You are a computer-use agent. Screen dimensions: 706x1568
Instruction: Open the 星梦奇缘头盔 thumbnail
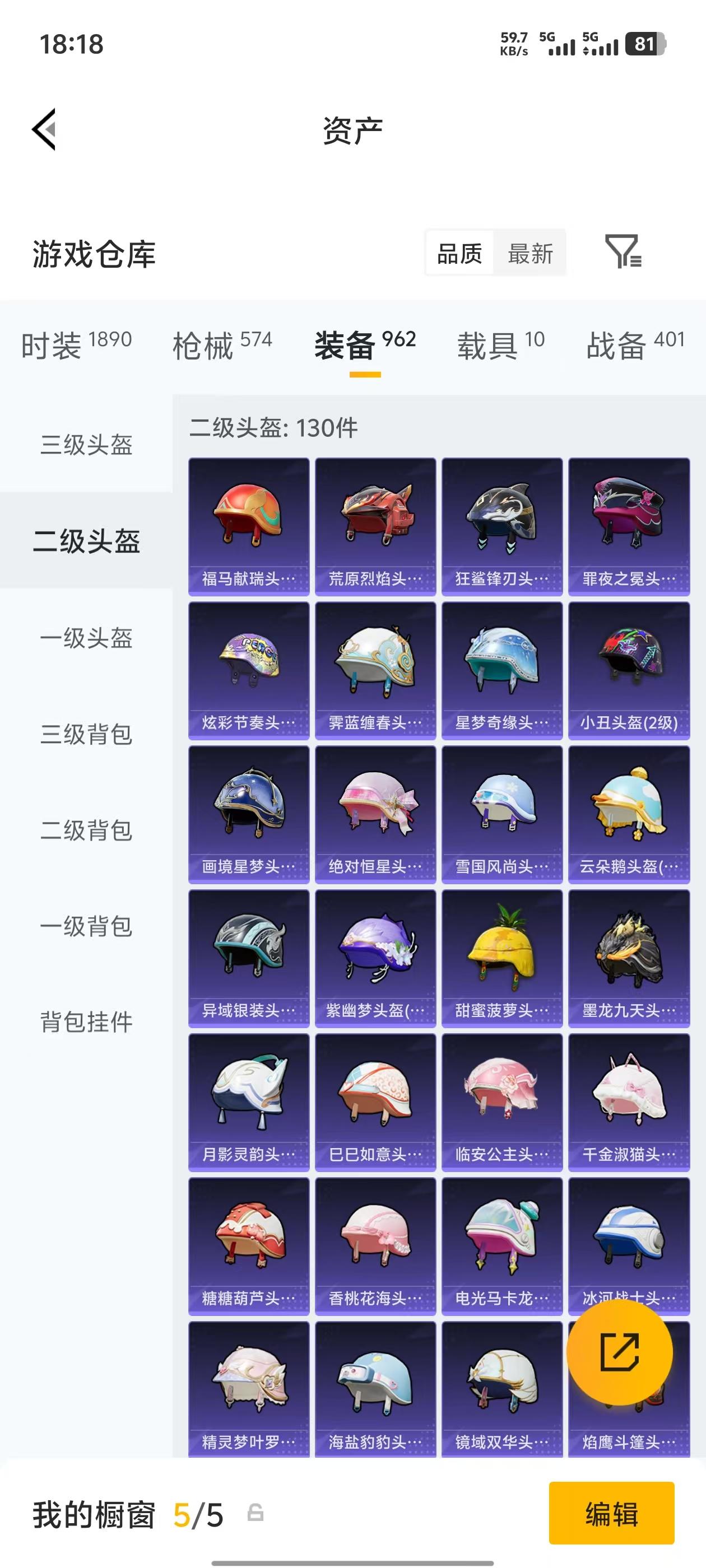pyautogui.click(x=501, y=666)
